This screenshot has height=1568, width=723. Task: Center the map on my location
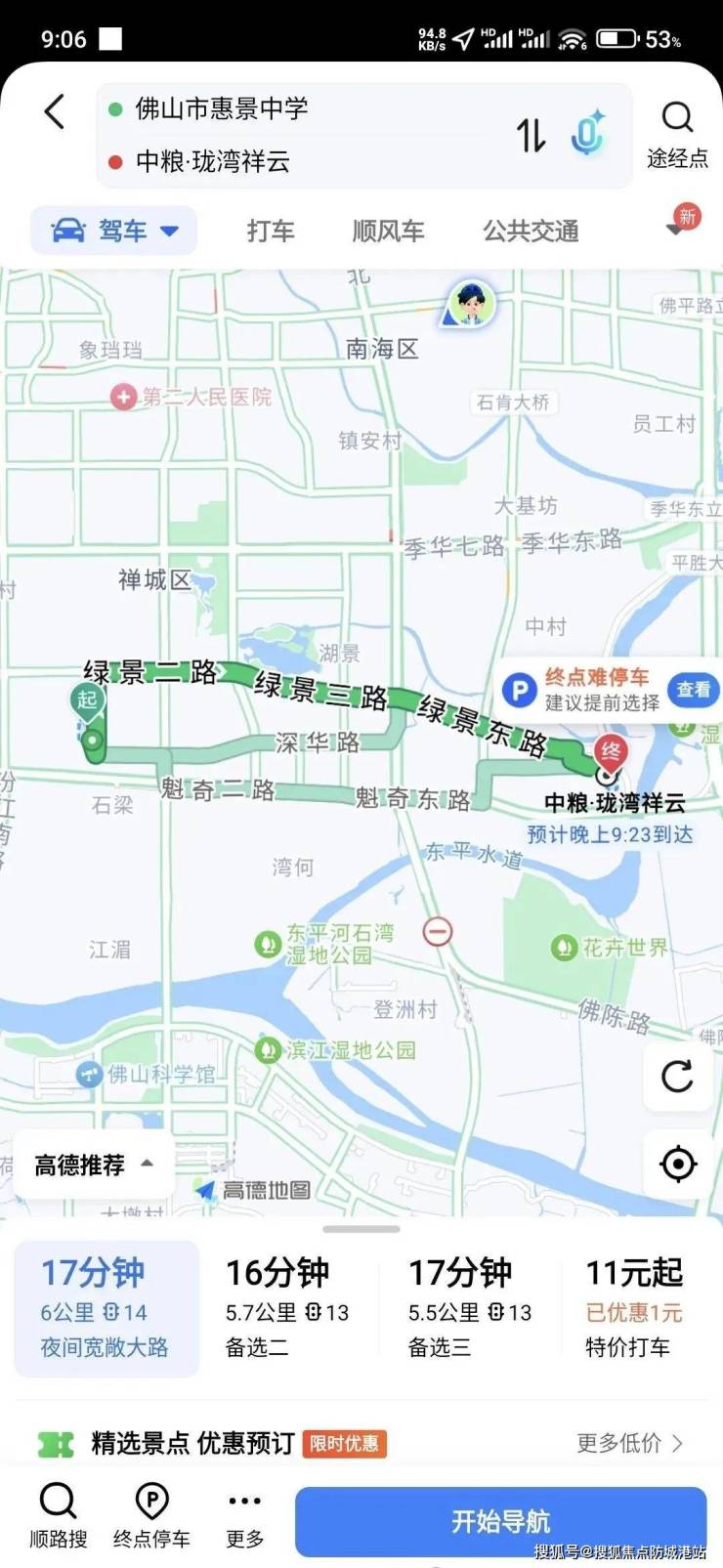[x=677, y=1164]
